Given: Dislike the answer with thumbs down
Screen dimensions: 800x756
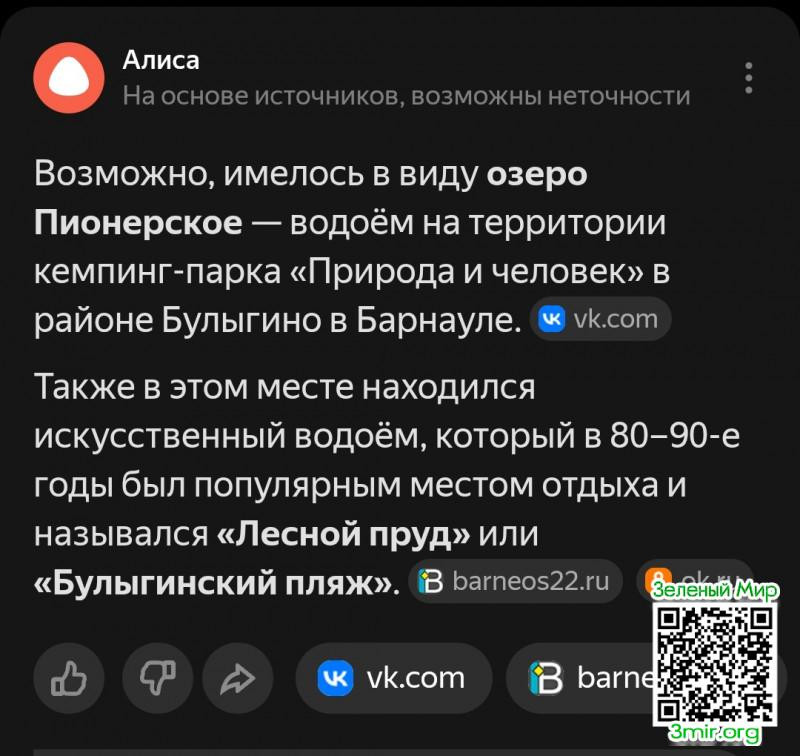Looking at the screenshot, I should click(x=157, y=679).
